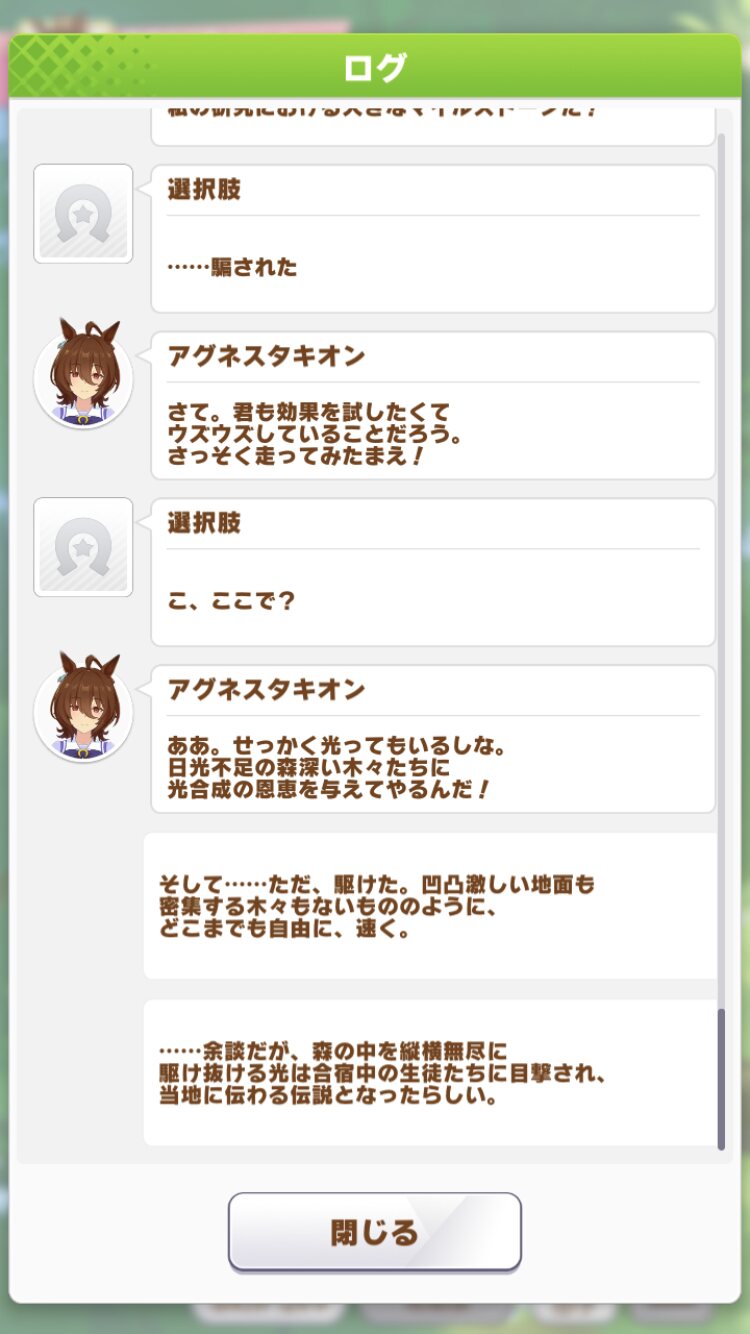Close the log with 閉じる button
Image resolution: width=750 pixels, height=1334 pixels.
click(x=375, y=1231)
